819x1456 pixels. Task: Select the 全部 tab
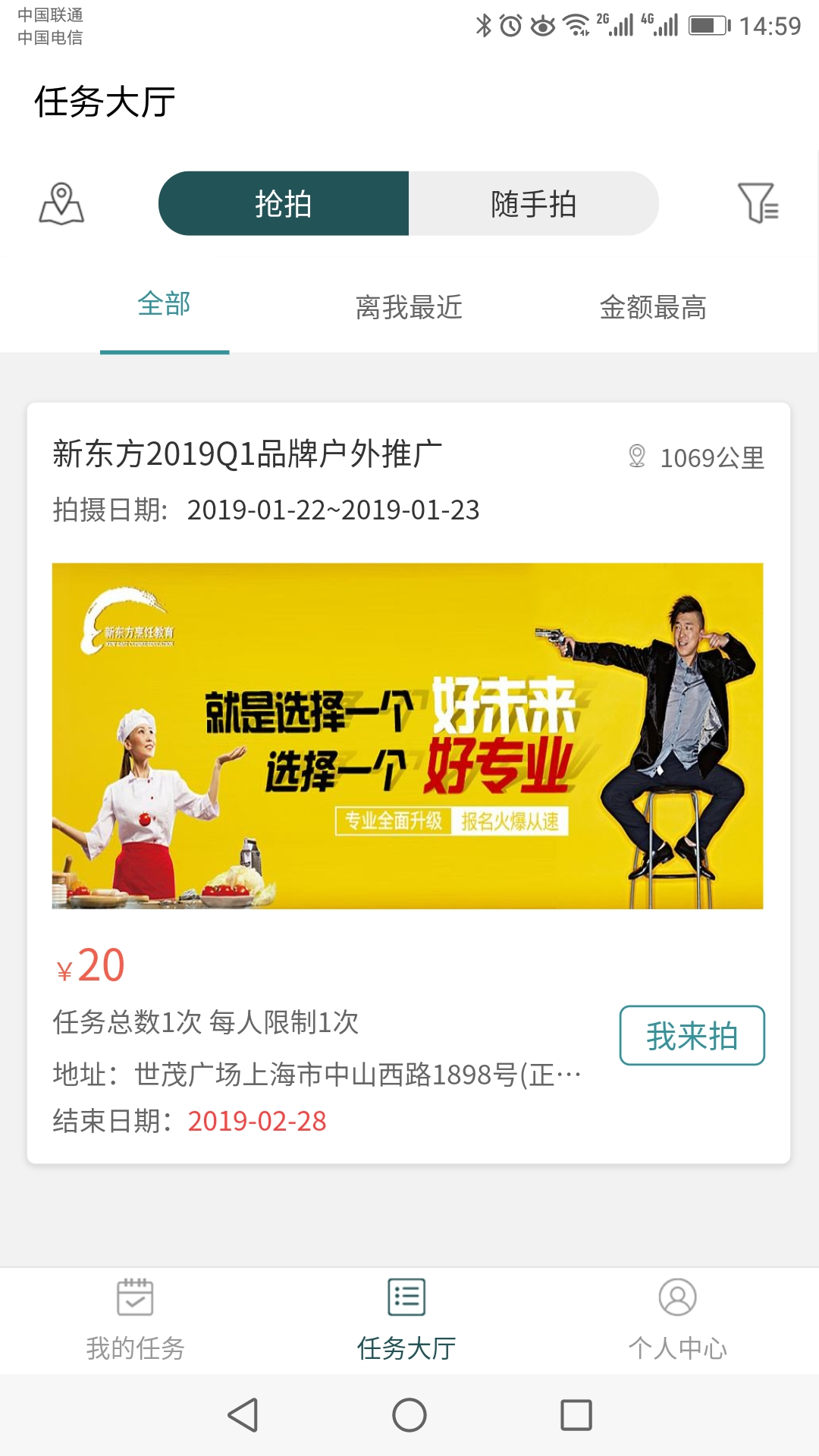tap(164, 305)
